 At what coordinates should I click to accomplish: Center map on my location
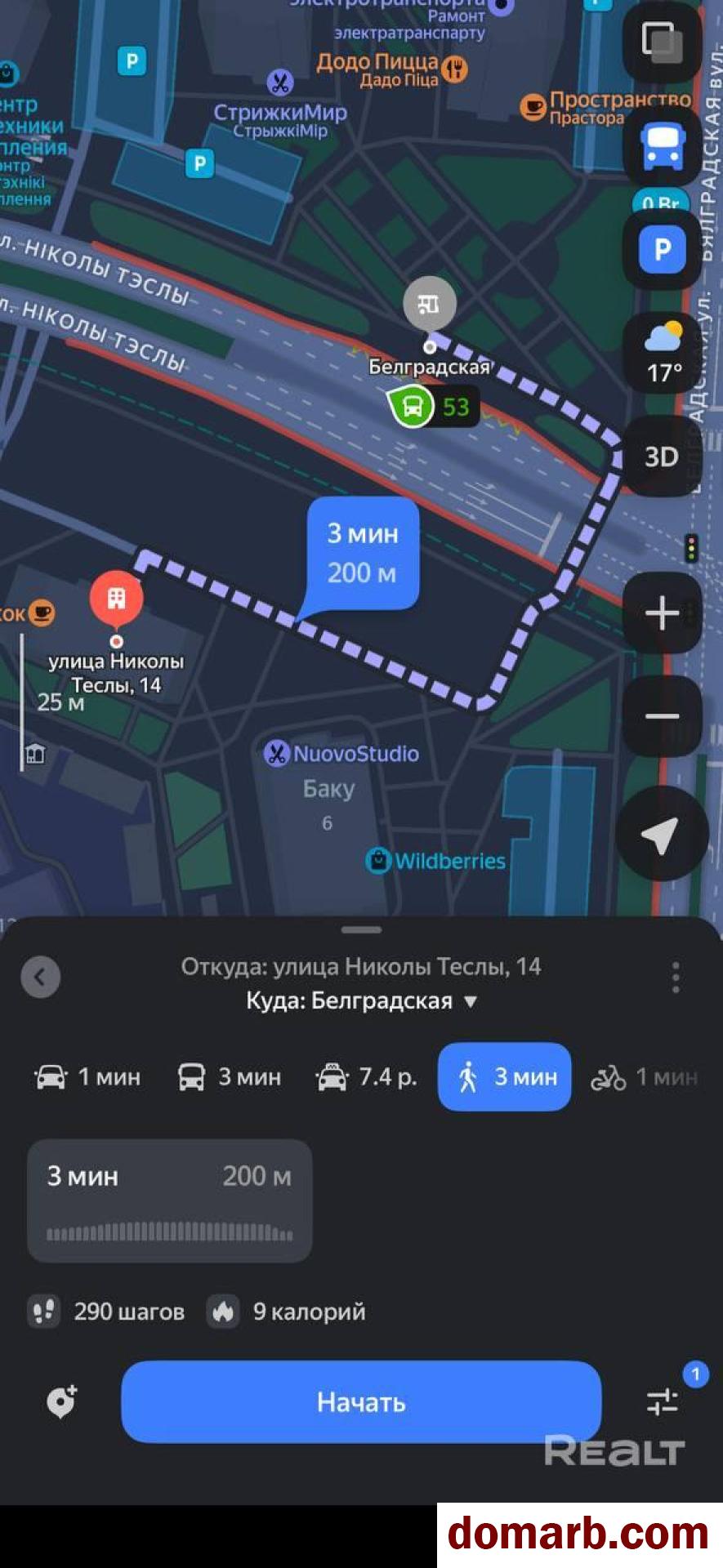662,834
